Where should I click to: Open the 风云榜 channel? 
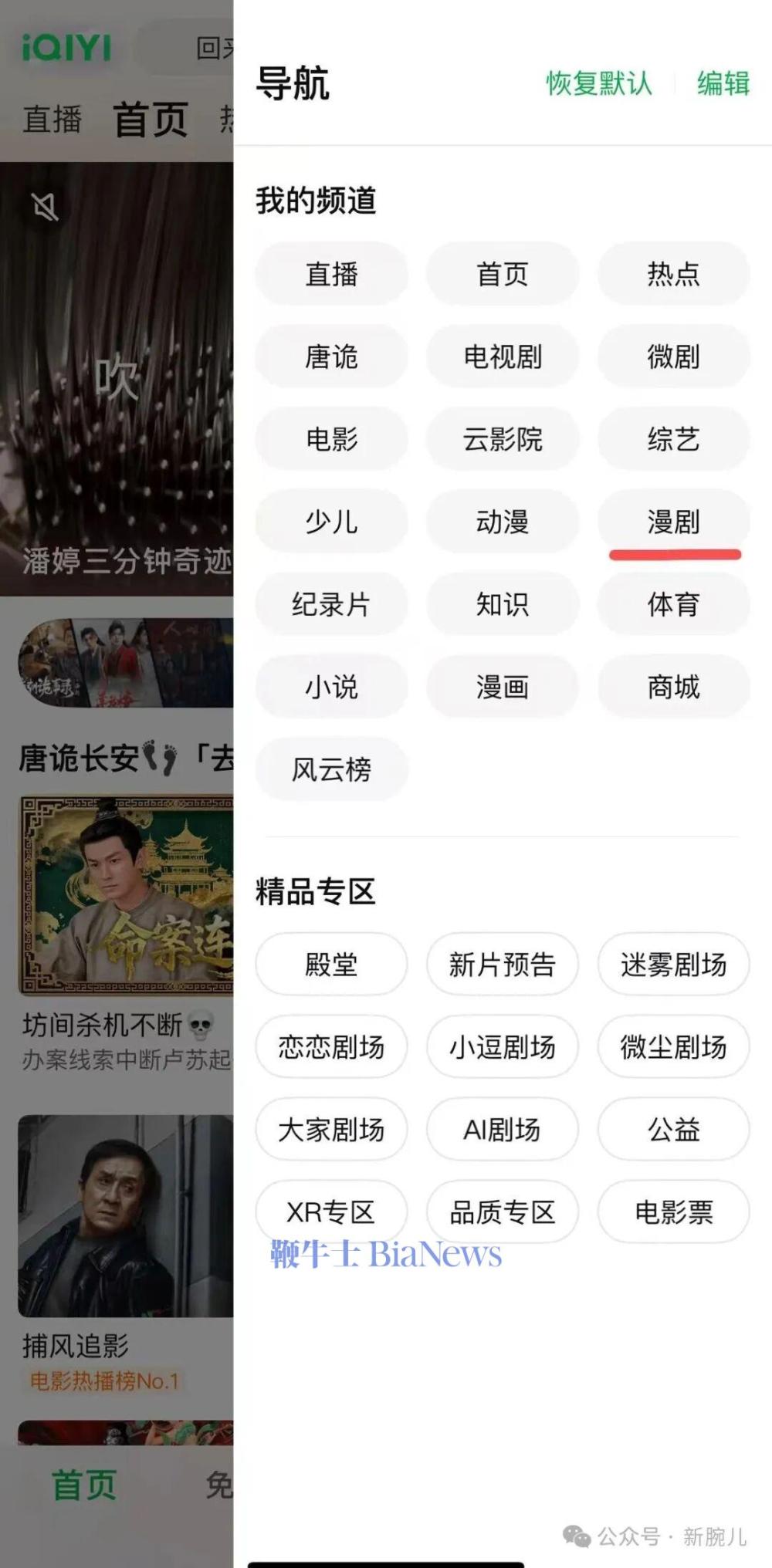click(330, 769)
